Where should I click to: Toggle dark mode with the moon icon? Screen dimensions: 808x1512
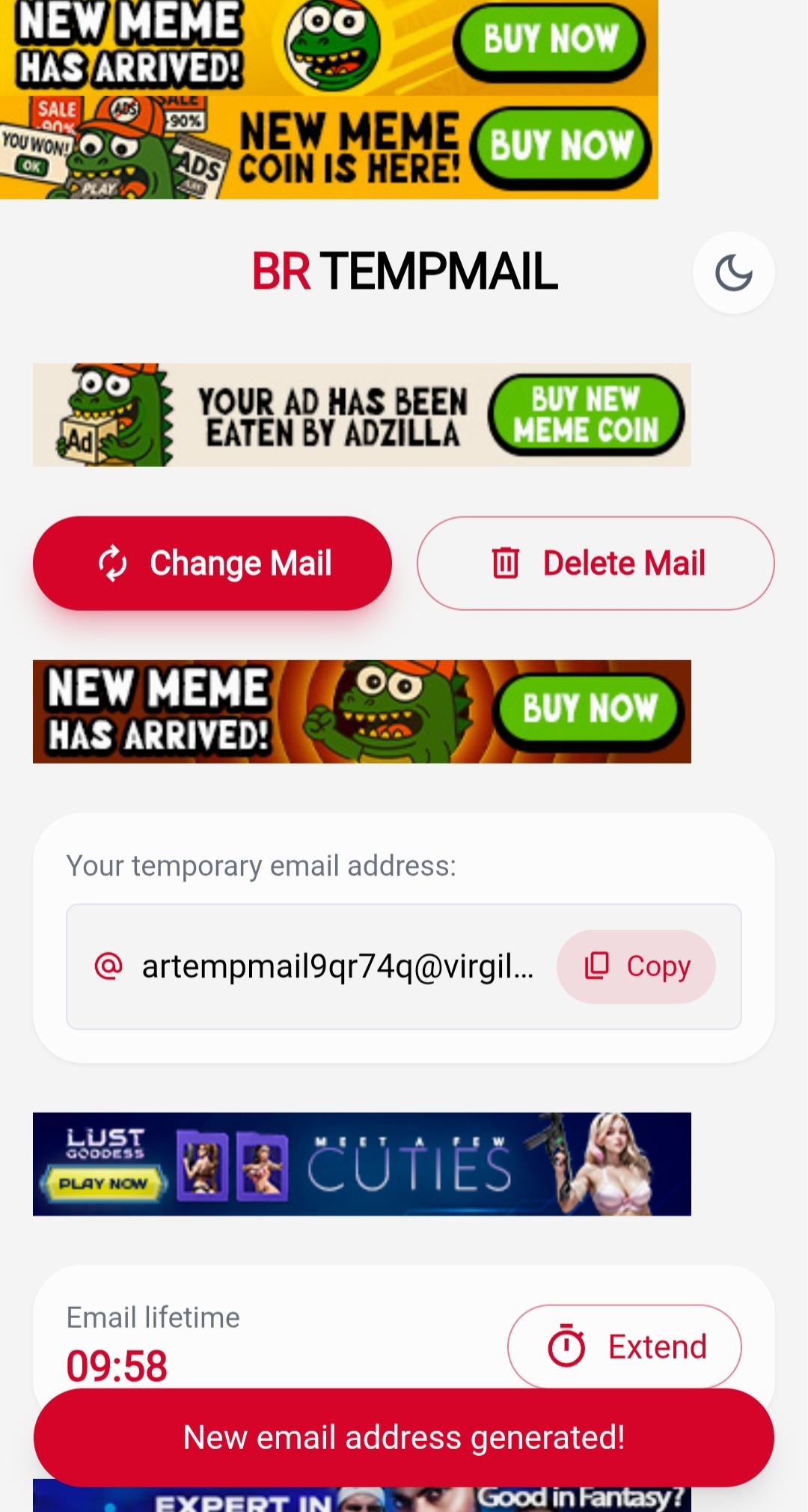tap(733, 272)
